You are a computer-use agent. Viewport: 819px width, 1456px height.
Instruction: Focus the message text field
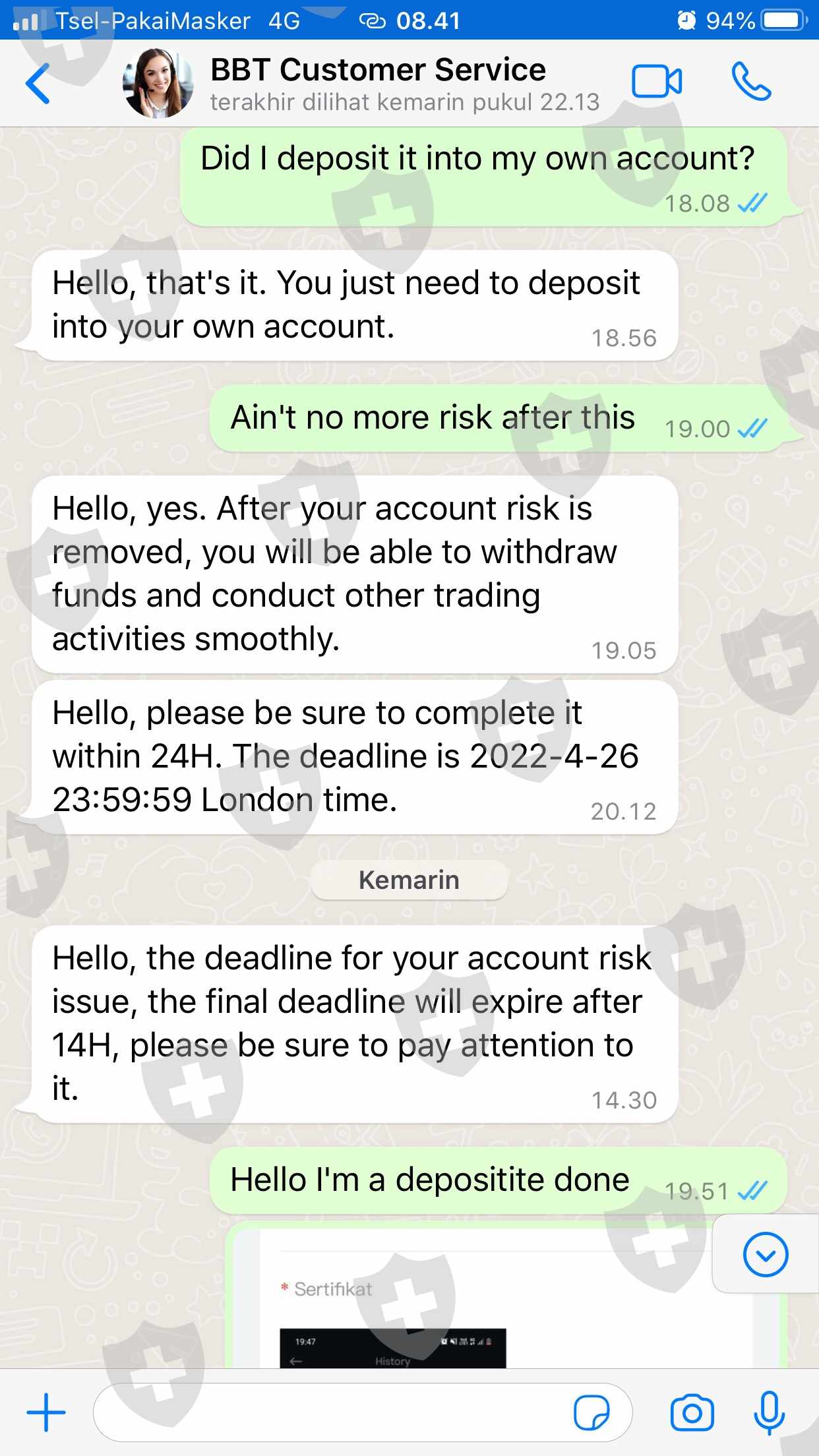click(330, 1412)
